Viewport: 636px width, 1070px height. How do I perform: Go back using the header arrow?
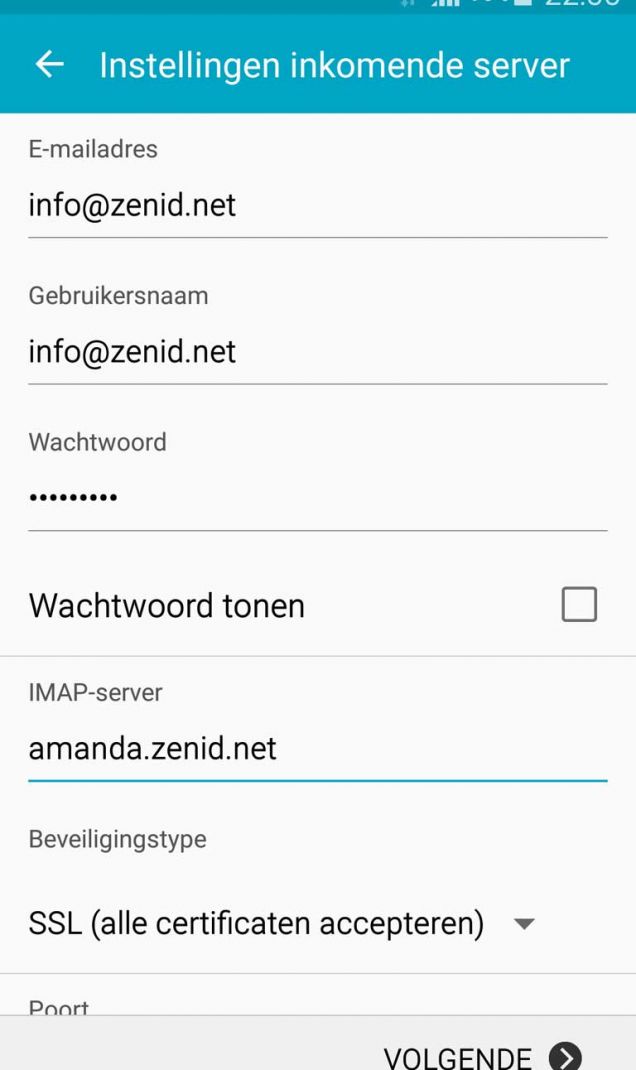click(x=49, y=65)
